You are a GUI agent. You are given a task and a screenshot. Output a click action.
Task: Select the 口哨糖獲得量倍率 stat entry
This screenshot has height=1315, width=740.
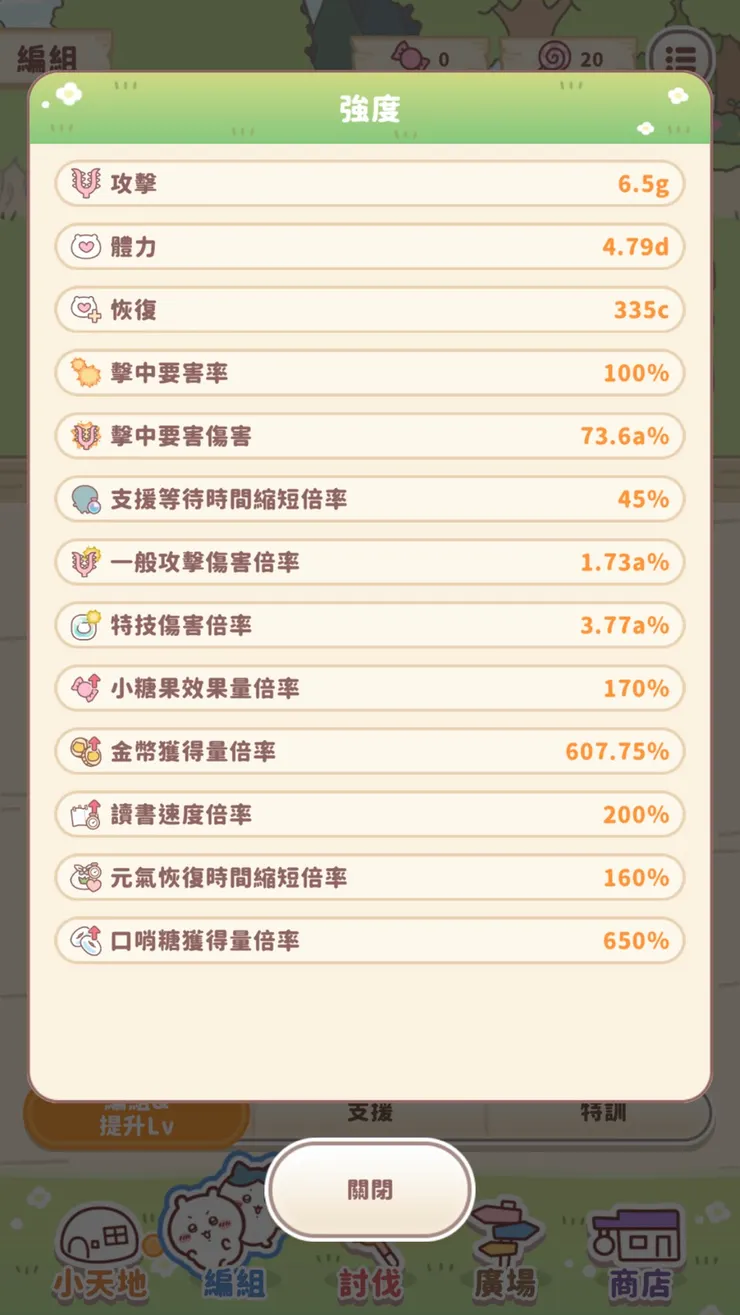(370, 940)
